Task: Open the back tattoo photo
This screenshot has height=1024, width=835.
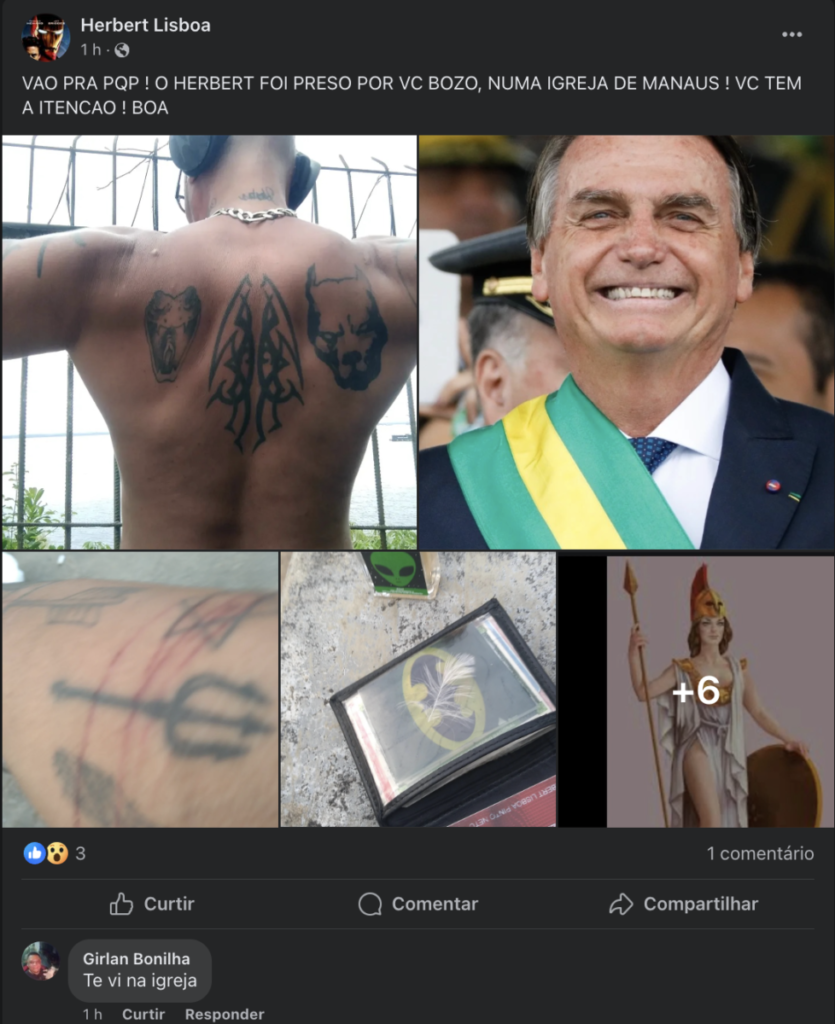Action: [x=209, y=342]
